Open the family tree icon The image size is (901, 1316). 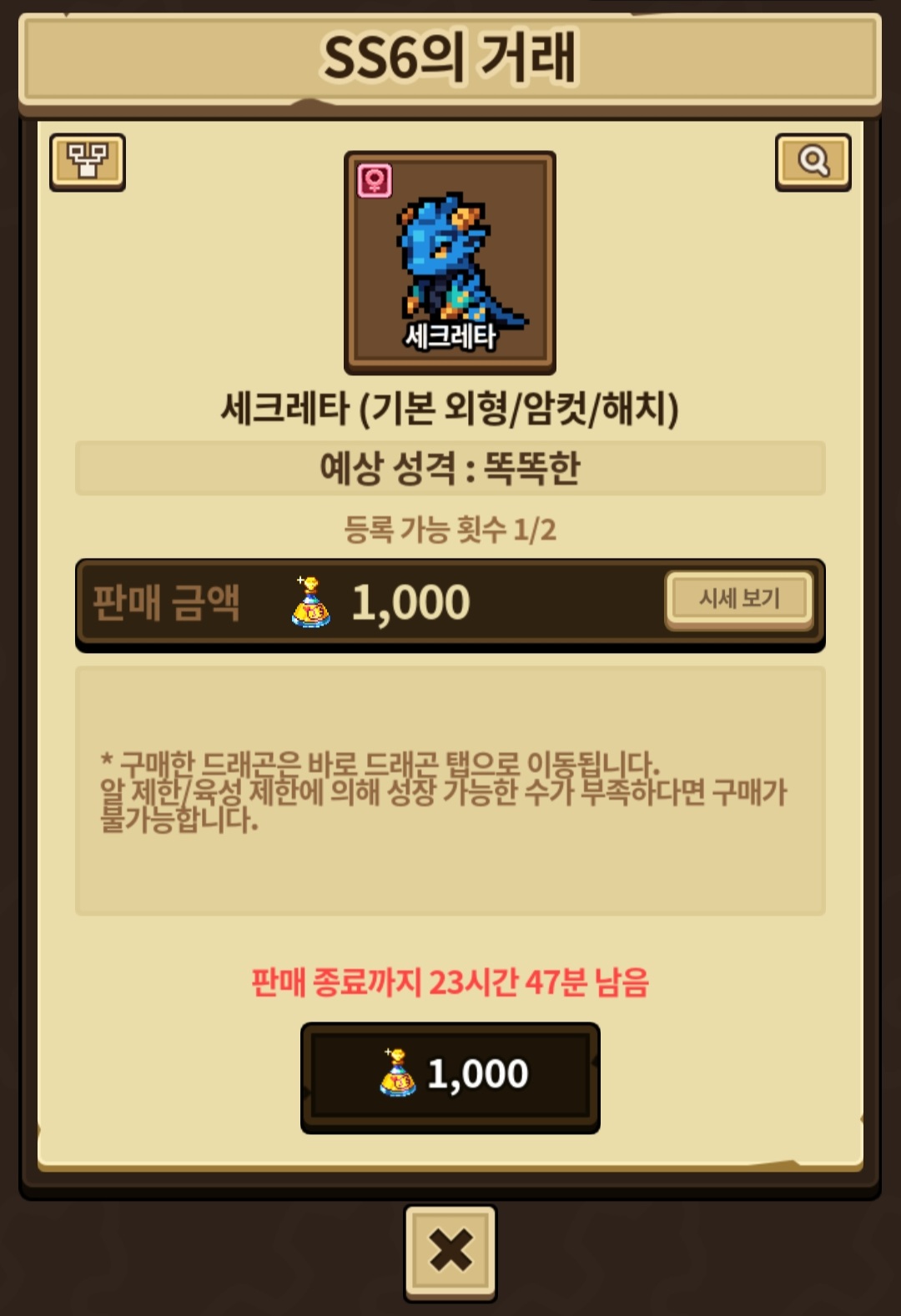click(88, 162)
